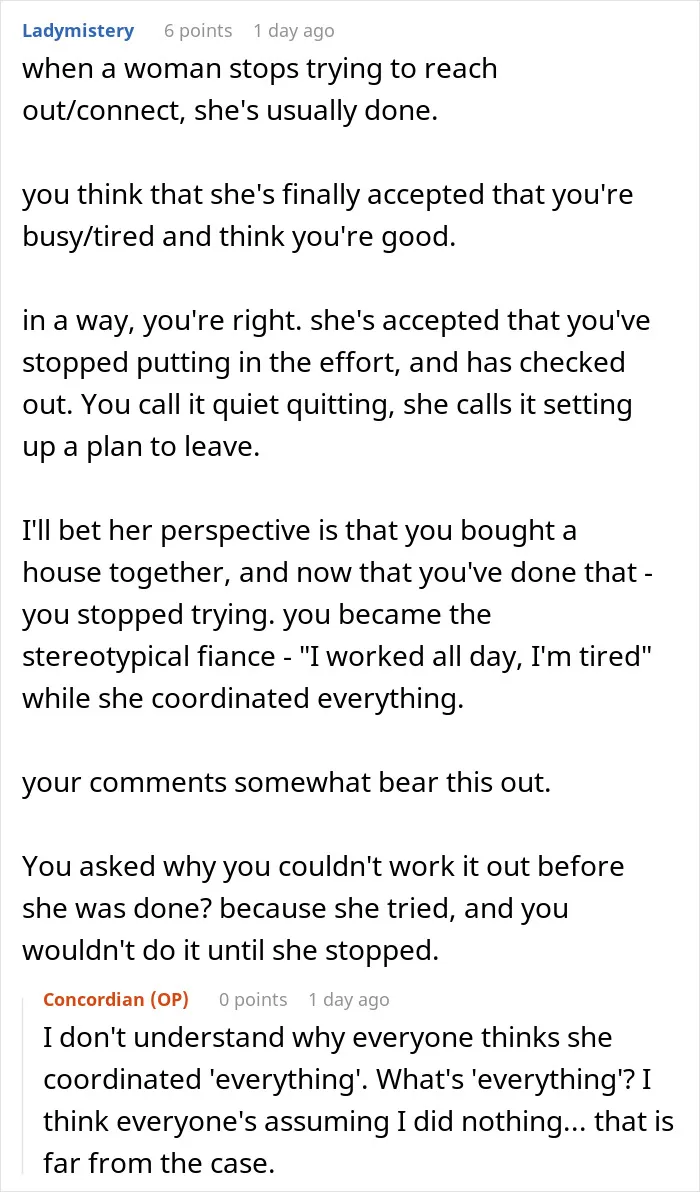Screen dimensions: 700x1192
Task: Open Ladymistery's user profile
Action: coord(78,31)
